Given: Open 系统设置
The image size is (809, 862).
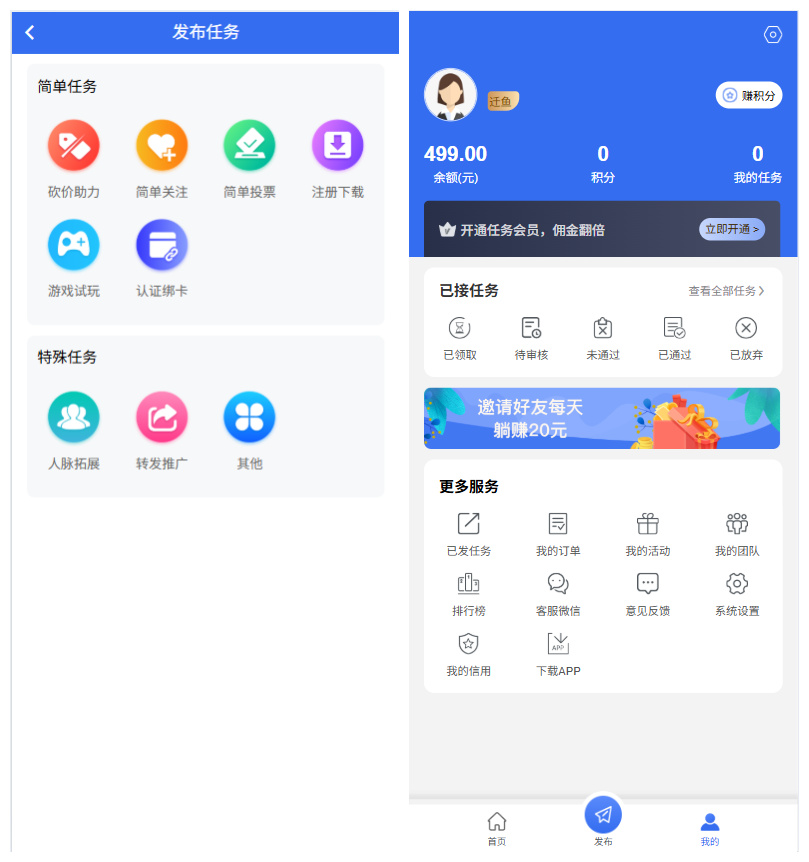Looking at the screenshot, I should tap(737, 593).
